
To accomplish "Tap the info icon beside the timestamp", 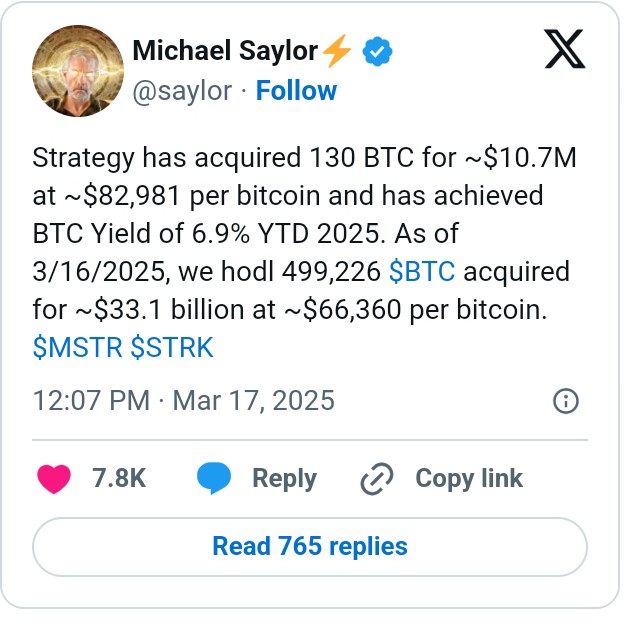I will 565,402.
